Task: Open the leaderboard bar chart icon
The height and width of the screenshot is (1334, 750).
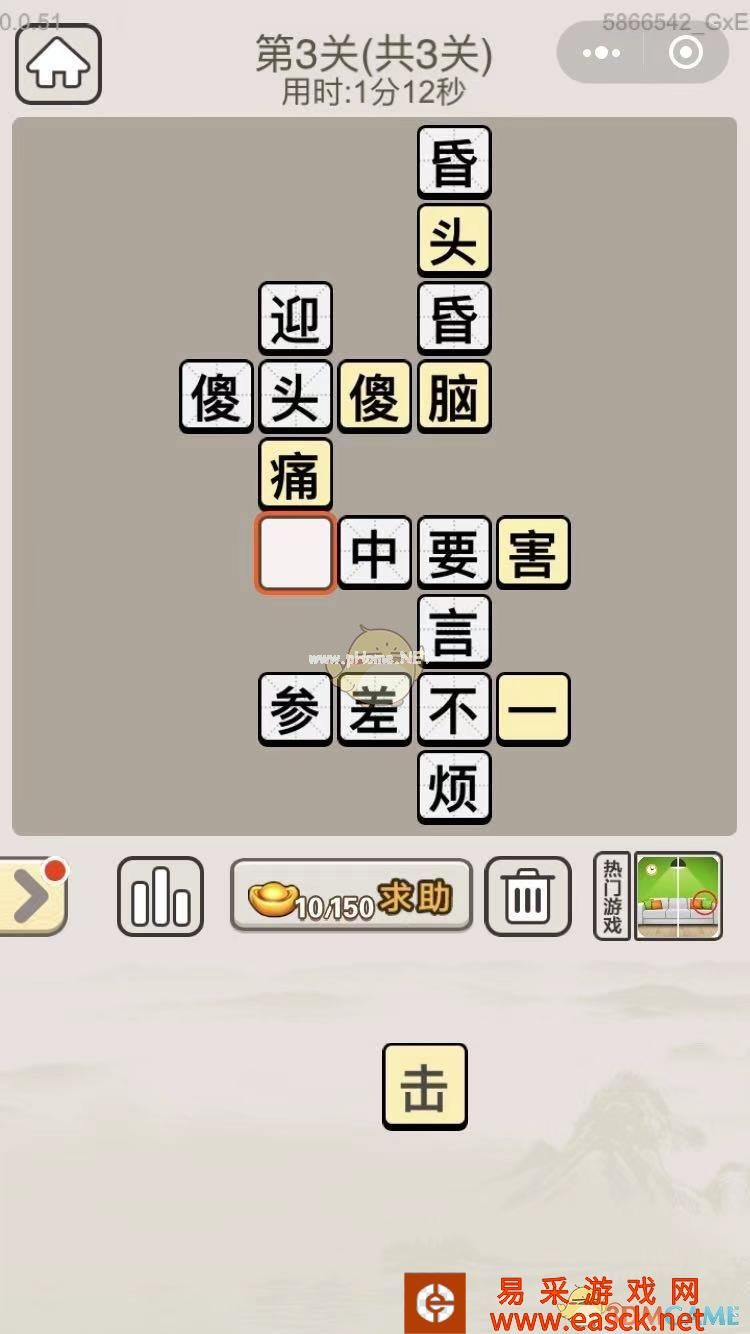Action: coord(160,897)
